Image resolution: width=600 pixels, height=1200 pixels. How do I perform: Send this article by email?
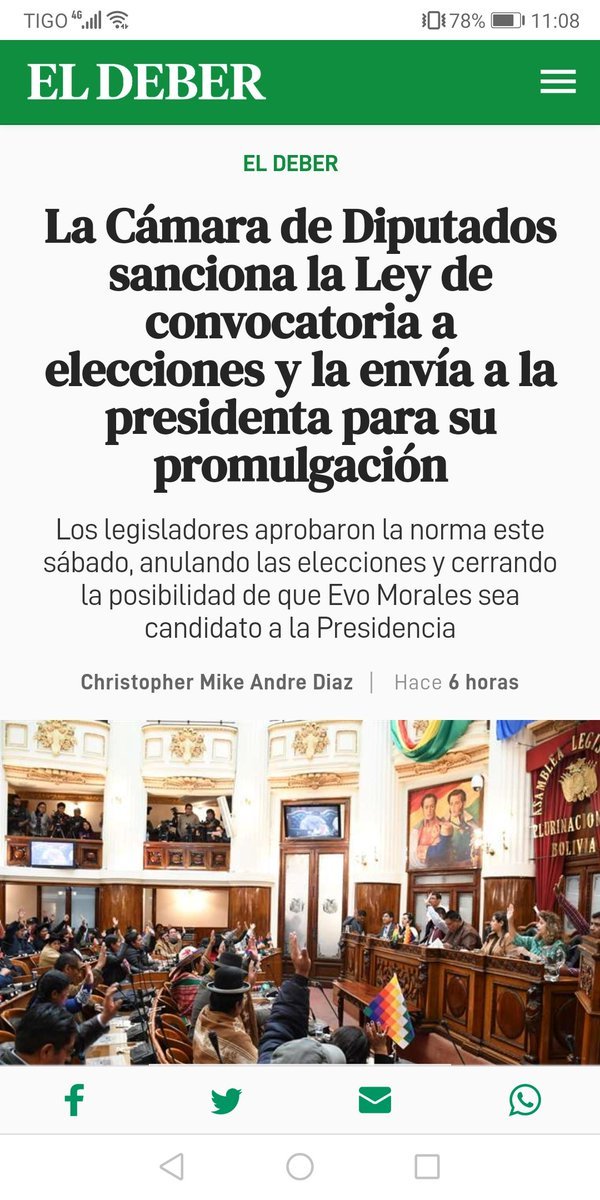375,1101
